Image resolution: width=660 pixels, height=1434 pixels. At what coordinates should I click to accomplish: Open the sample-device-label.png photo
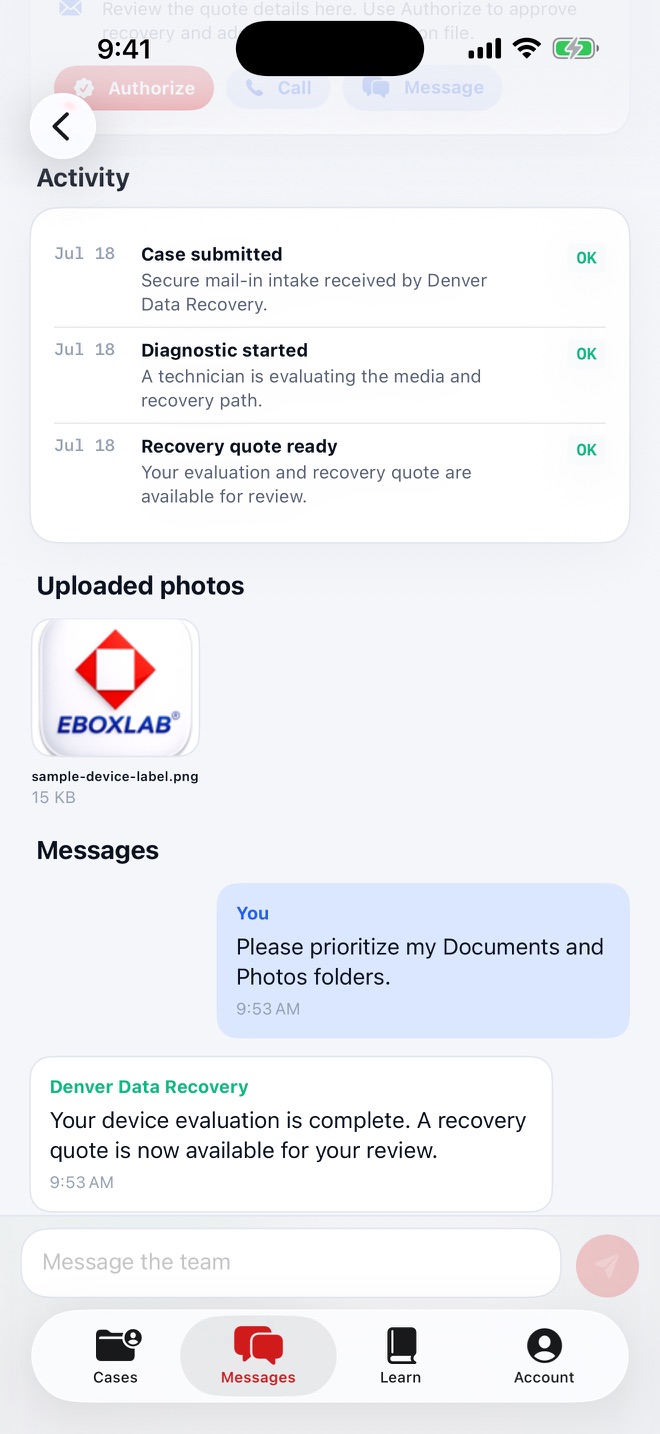click(x=116, y=688)
